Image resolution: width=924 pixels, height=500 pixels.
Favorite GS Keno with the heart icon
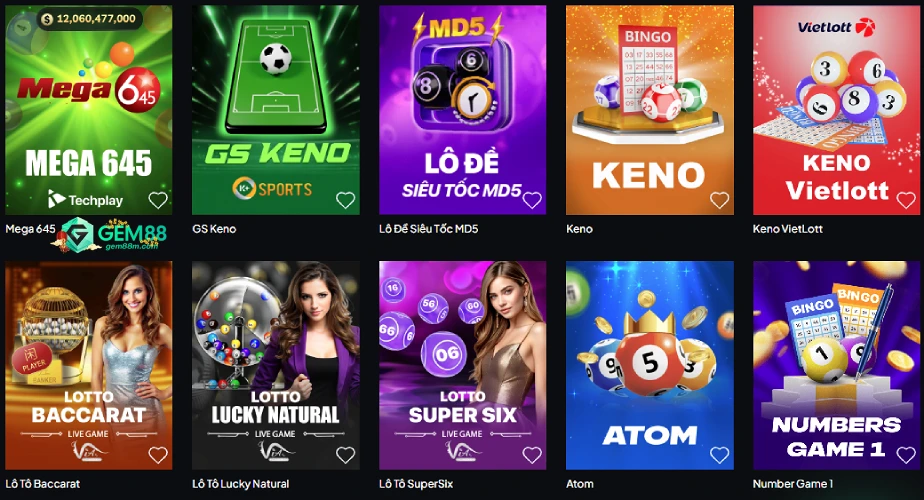point(345,200)
